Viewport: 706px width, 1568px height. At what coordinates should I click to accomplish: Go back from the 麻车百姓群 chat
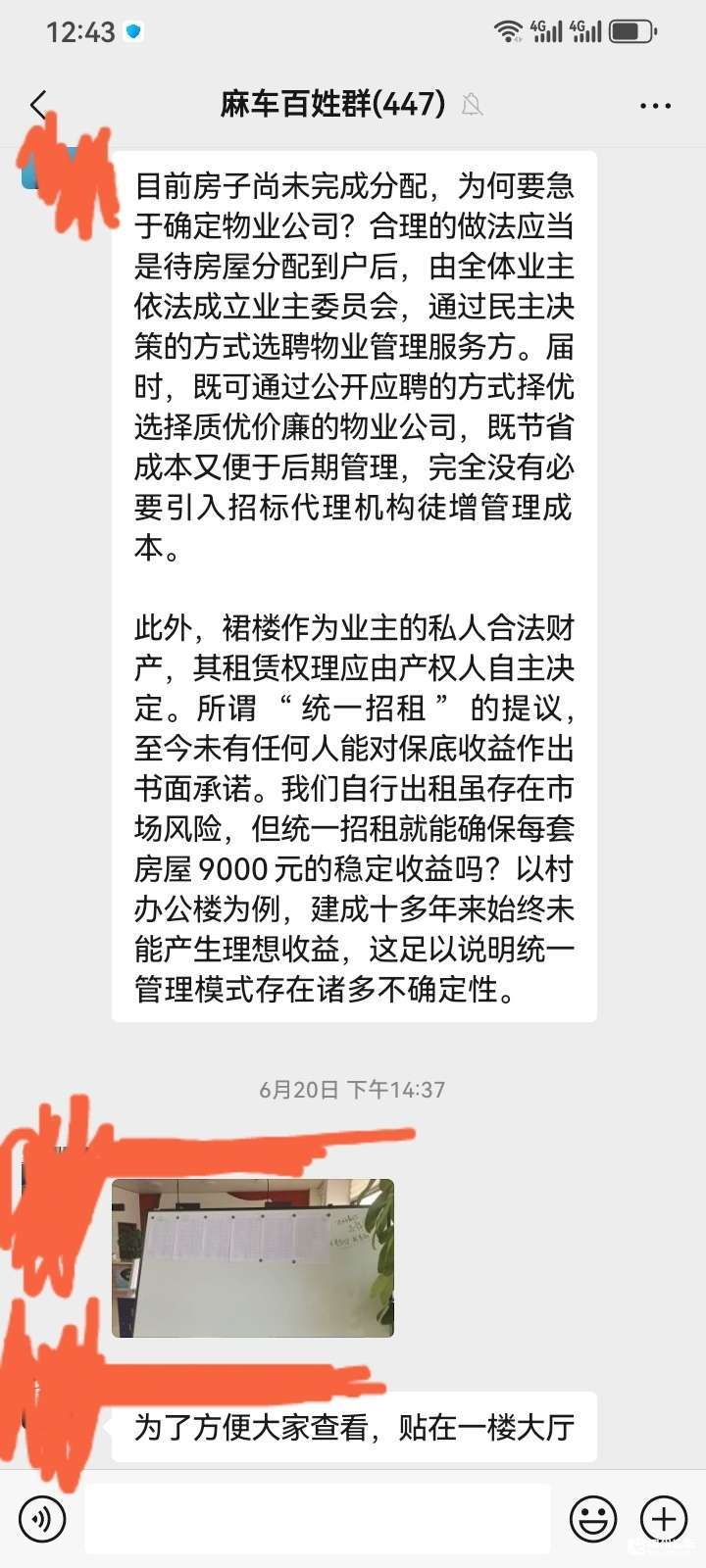(38, 105)
